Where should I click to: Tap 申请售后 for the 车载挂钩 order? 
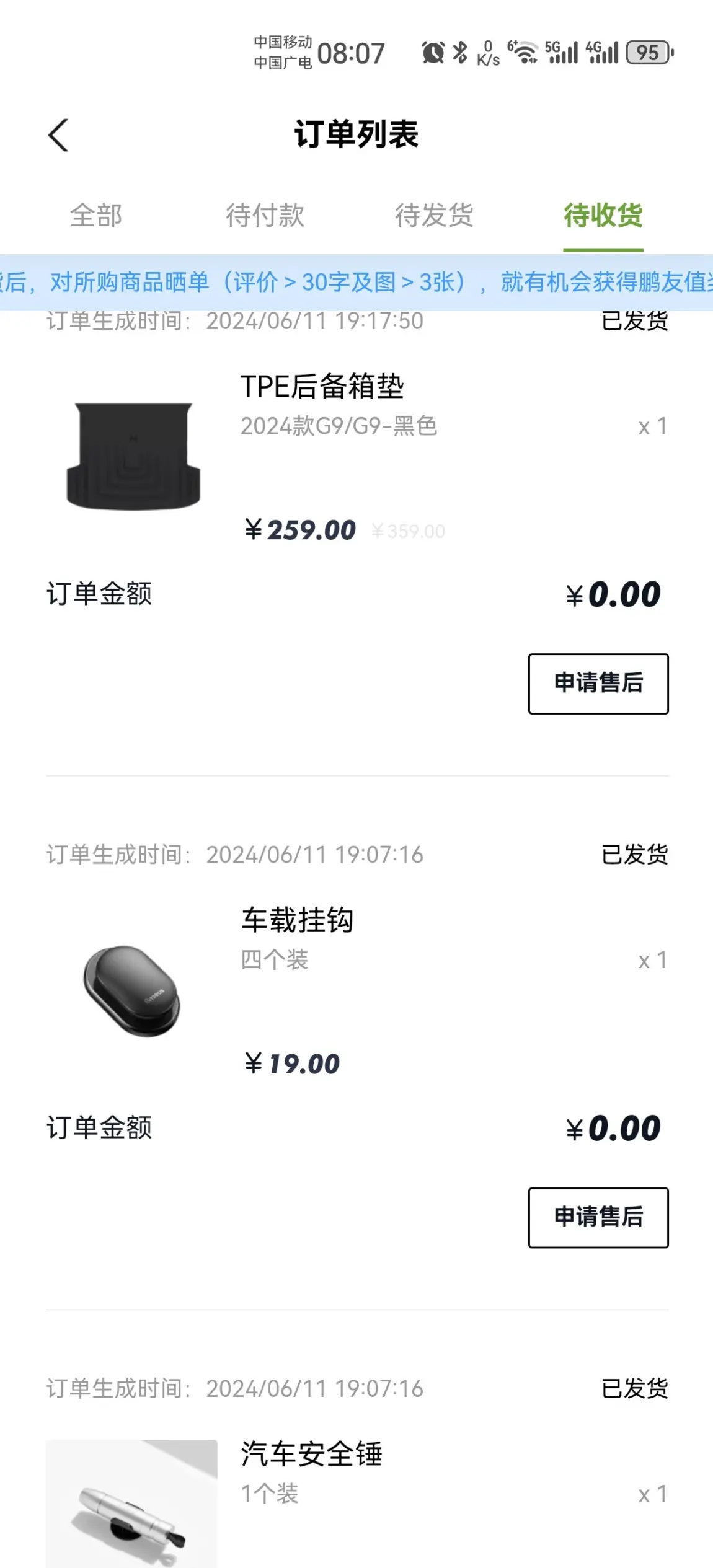pyautogui.click(x=598, y=1217)
